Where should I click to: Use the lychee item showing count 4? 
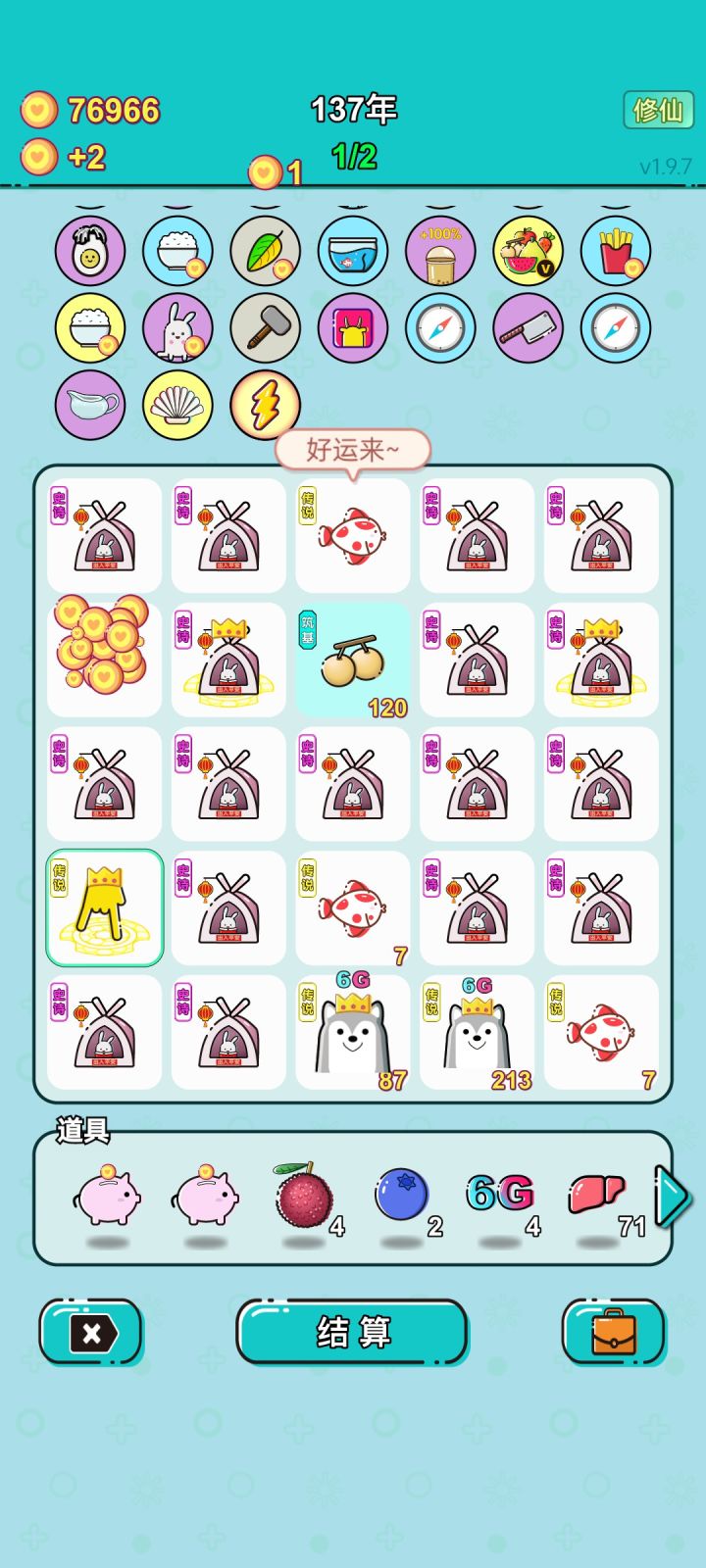305,1195
